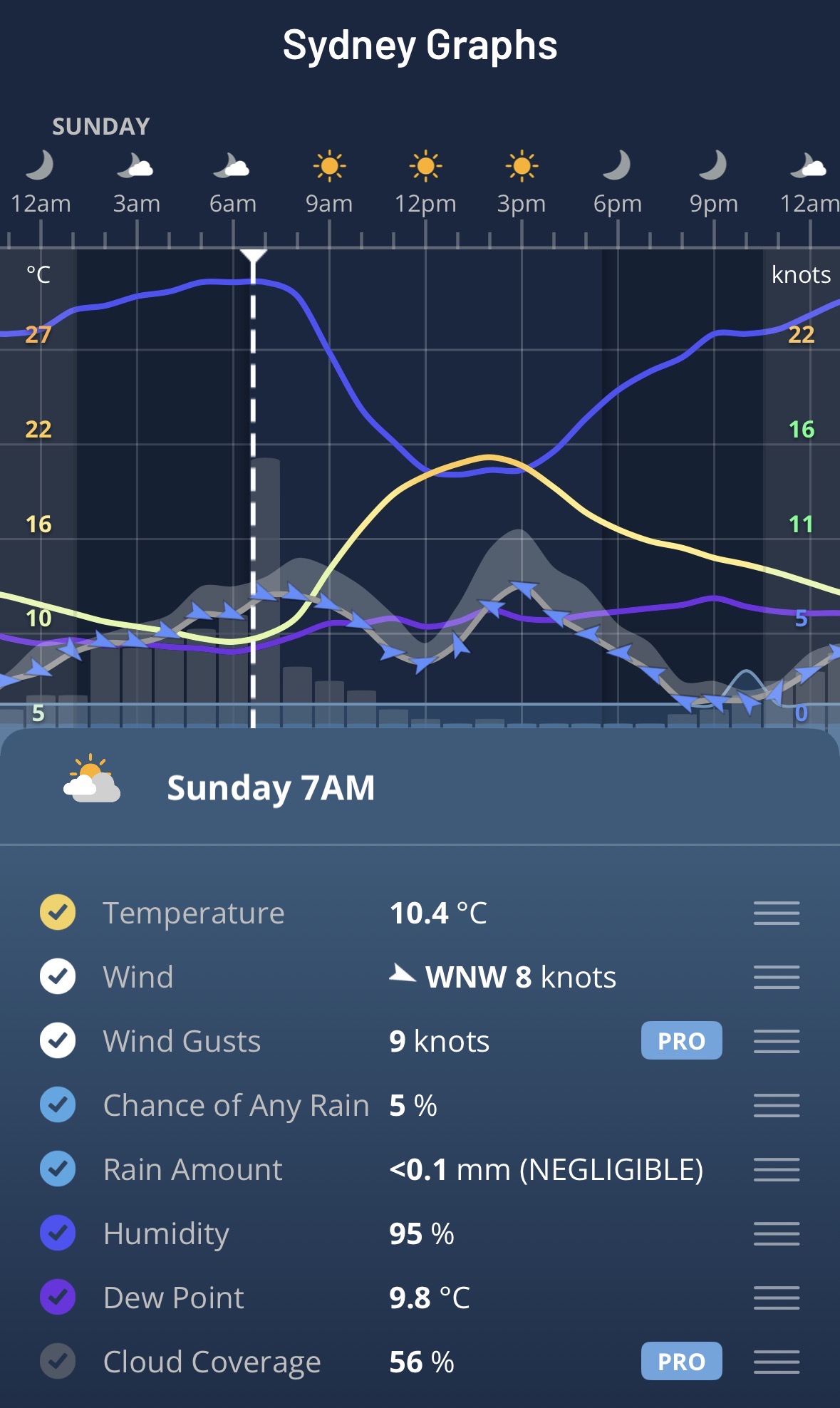Tap the 12pm mark on the time axis
Viewport: 840px width, 1408px height.
(425, 204)
